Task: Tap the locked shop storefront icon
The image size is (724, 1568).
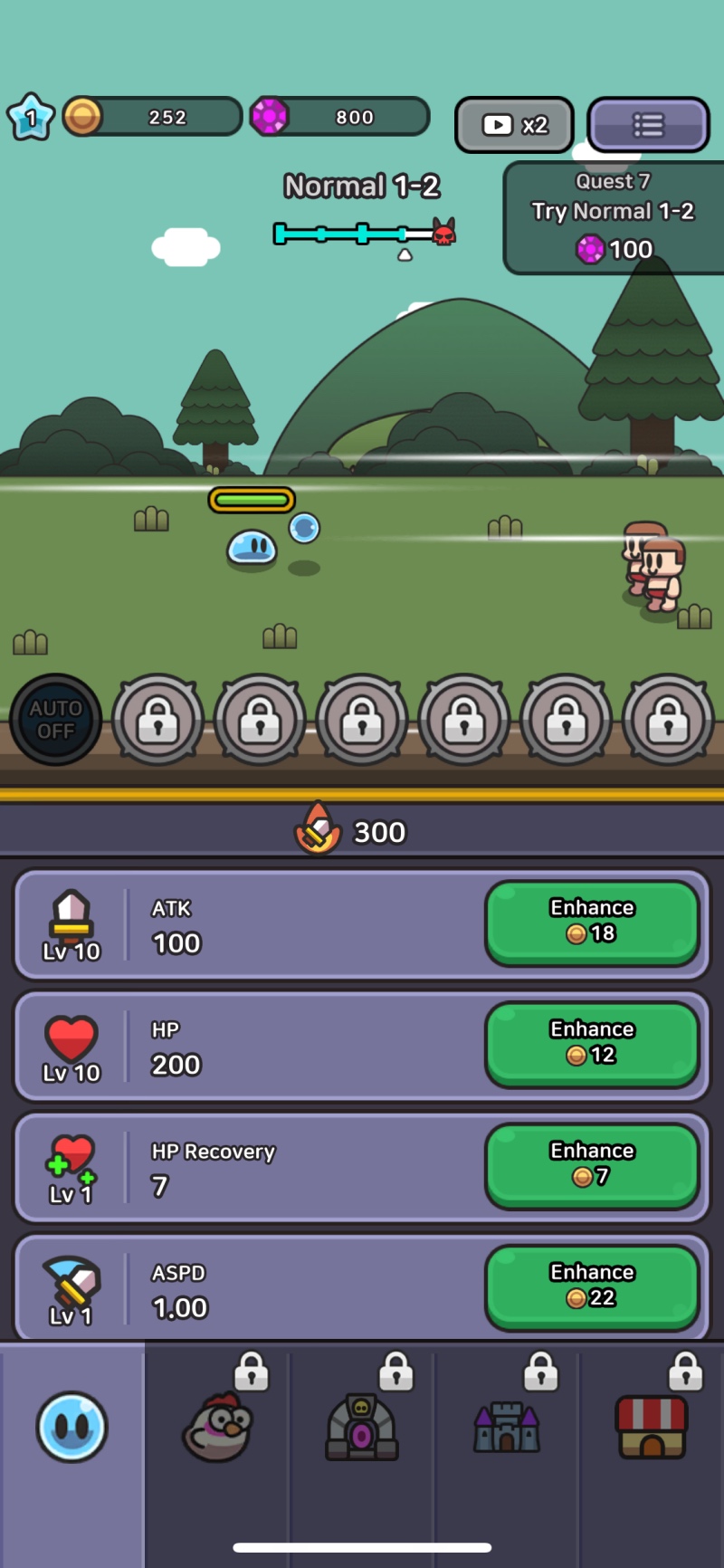Action: click(652, 1428)
